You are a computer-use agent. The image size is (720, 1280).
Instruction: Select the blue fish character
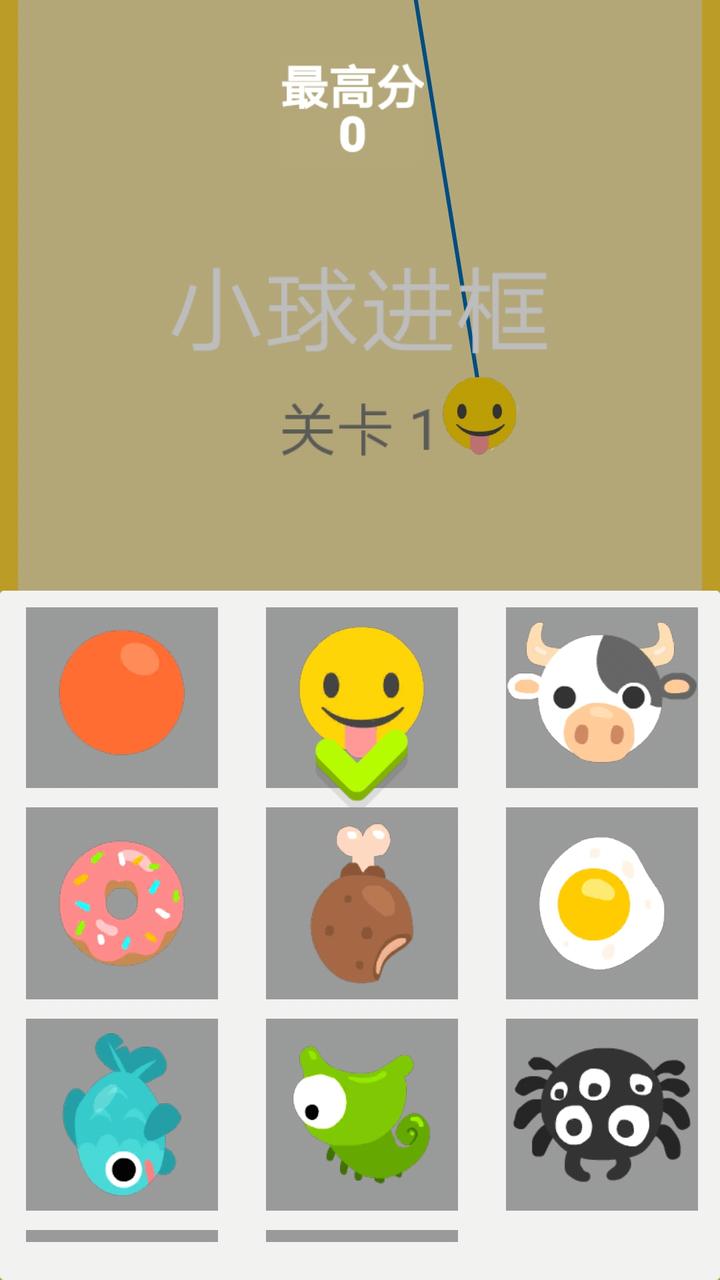point(121,1110)
